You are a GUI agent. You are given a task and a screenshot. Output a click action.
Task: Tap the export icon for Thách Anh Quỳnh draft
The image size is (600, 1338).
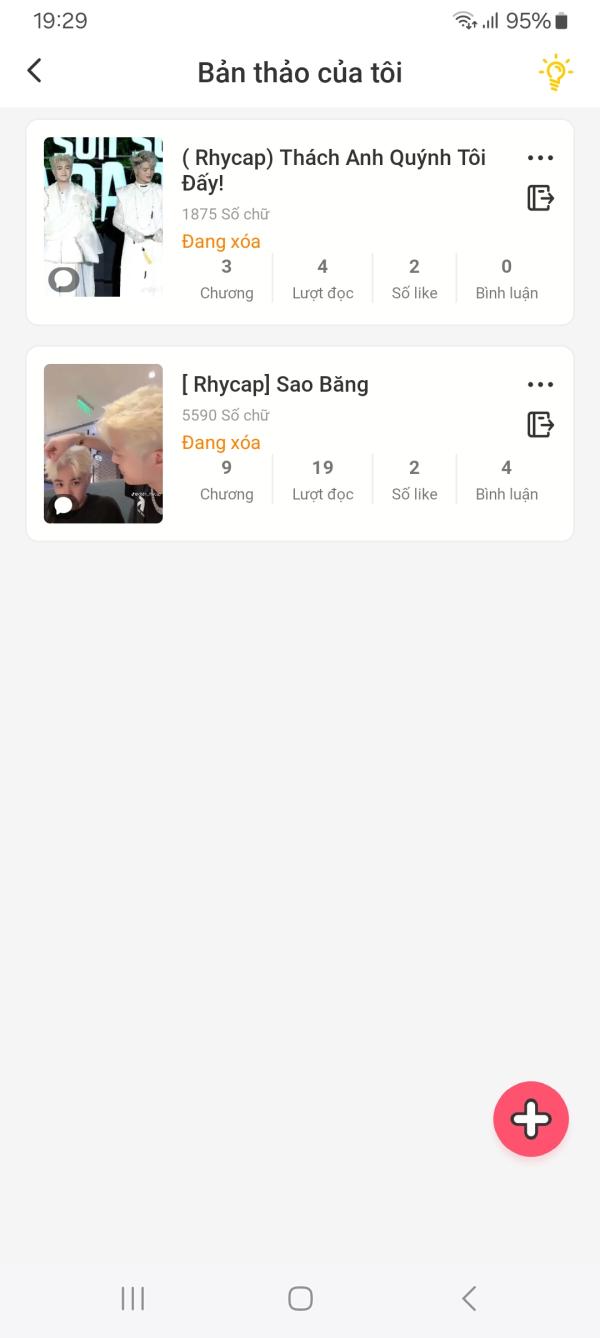(540, 198)
